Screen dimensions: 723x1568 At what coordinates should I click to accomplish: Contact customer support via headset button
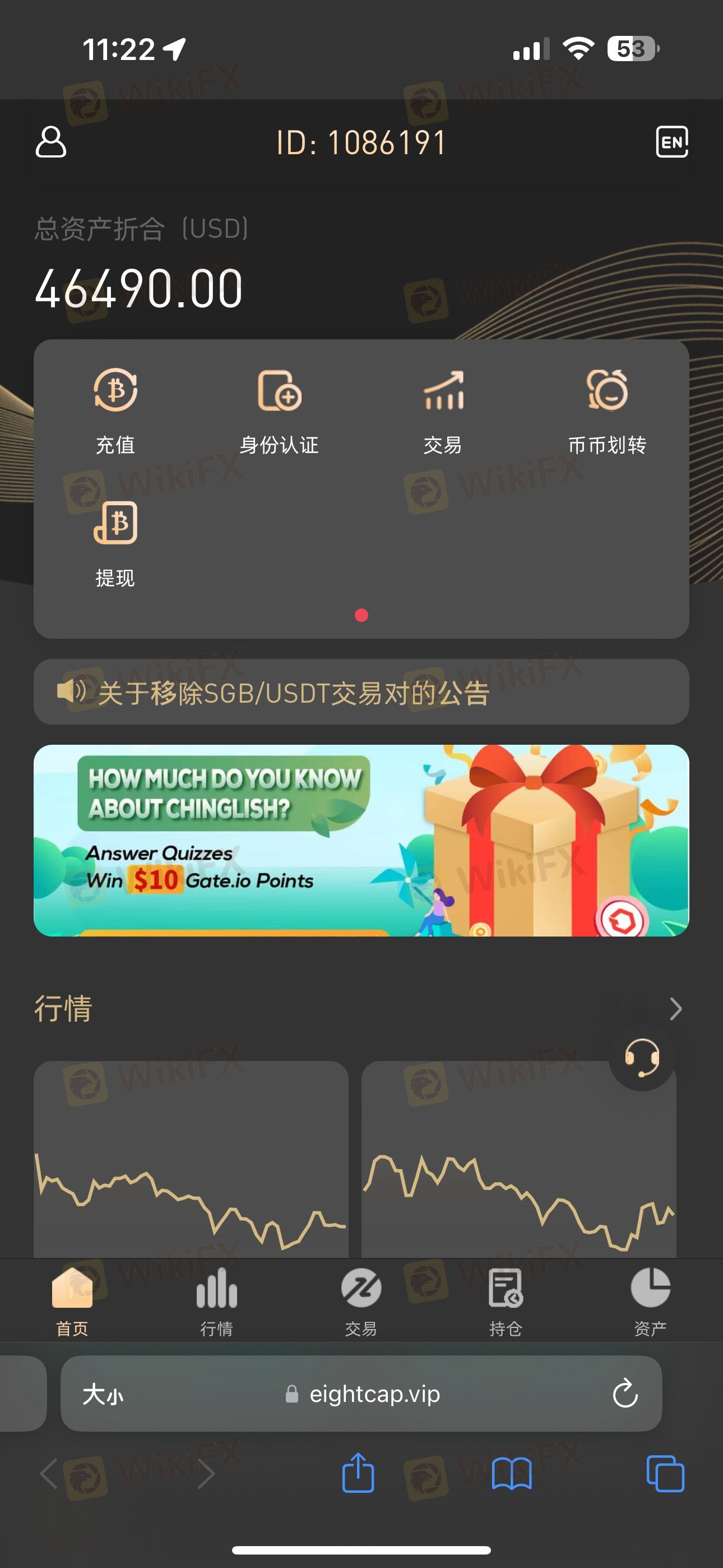tap(642, 1057)
